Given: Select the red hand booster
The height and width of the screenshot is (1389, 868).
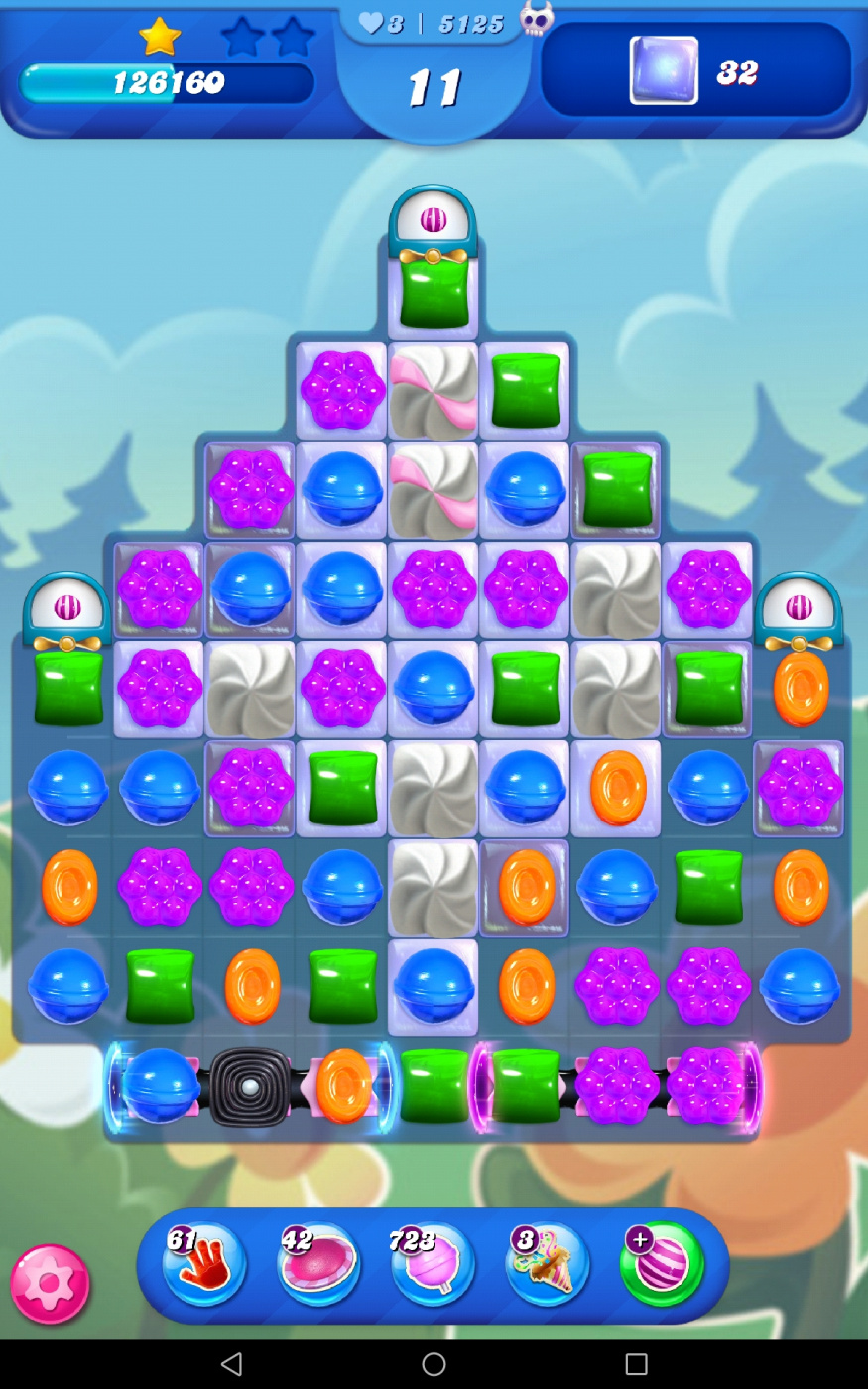Looking at the screenshot, I should pyautogui.click(x=204, y=1264).
